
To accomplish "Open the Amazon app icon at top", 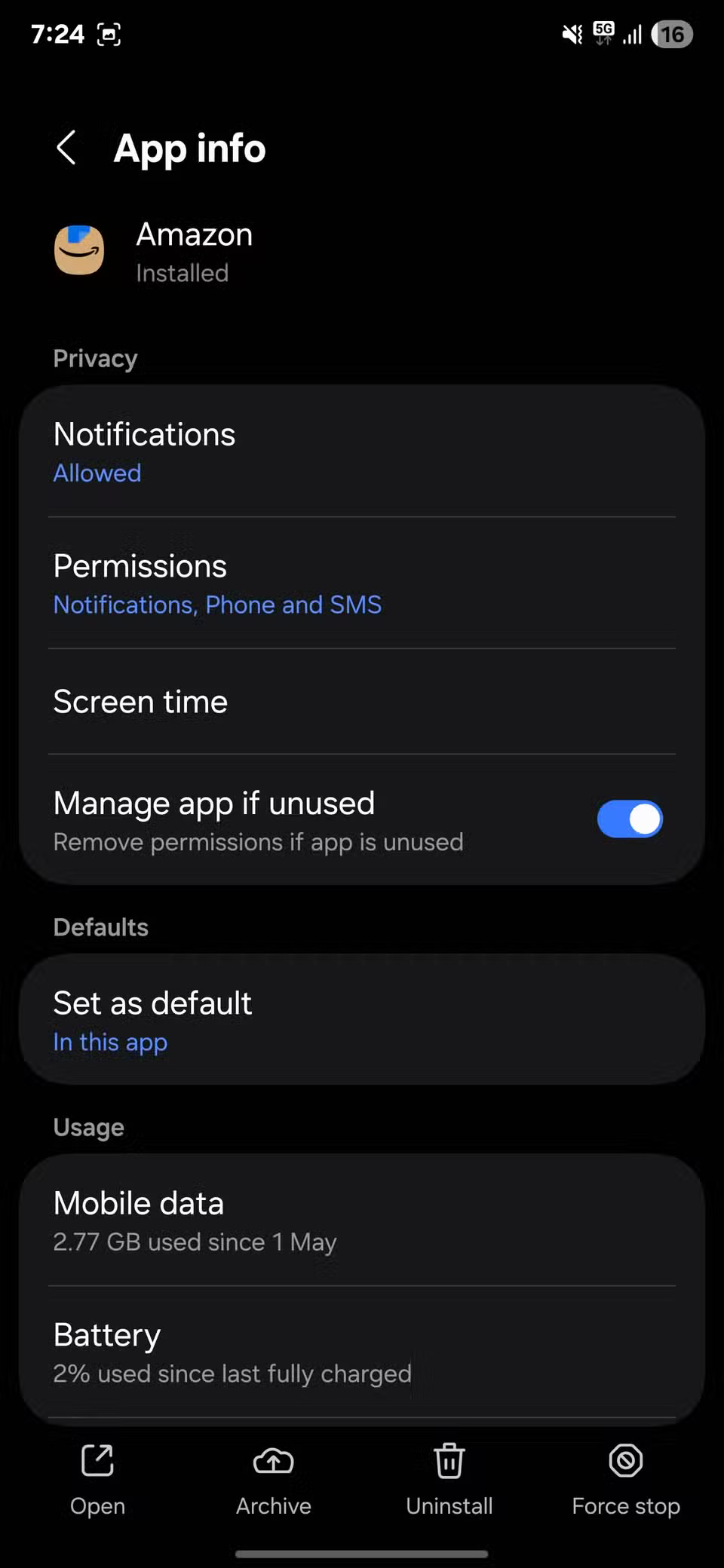I will (78, 250).
